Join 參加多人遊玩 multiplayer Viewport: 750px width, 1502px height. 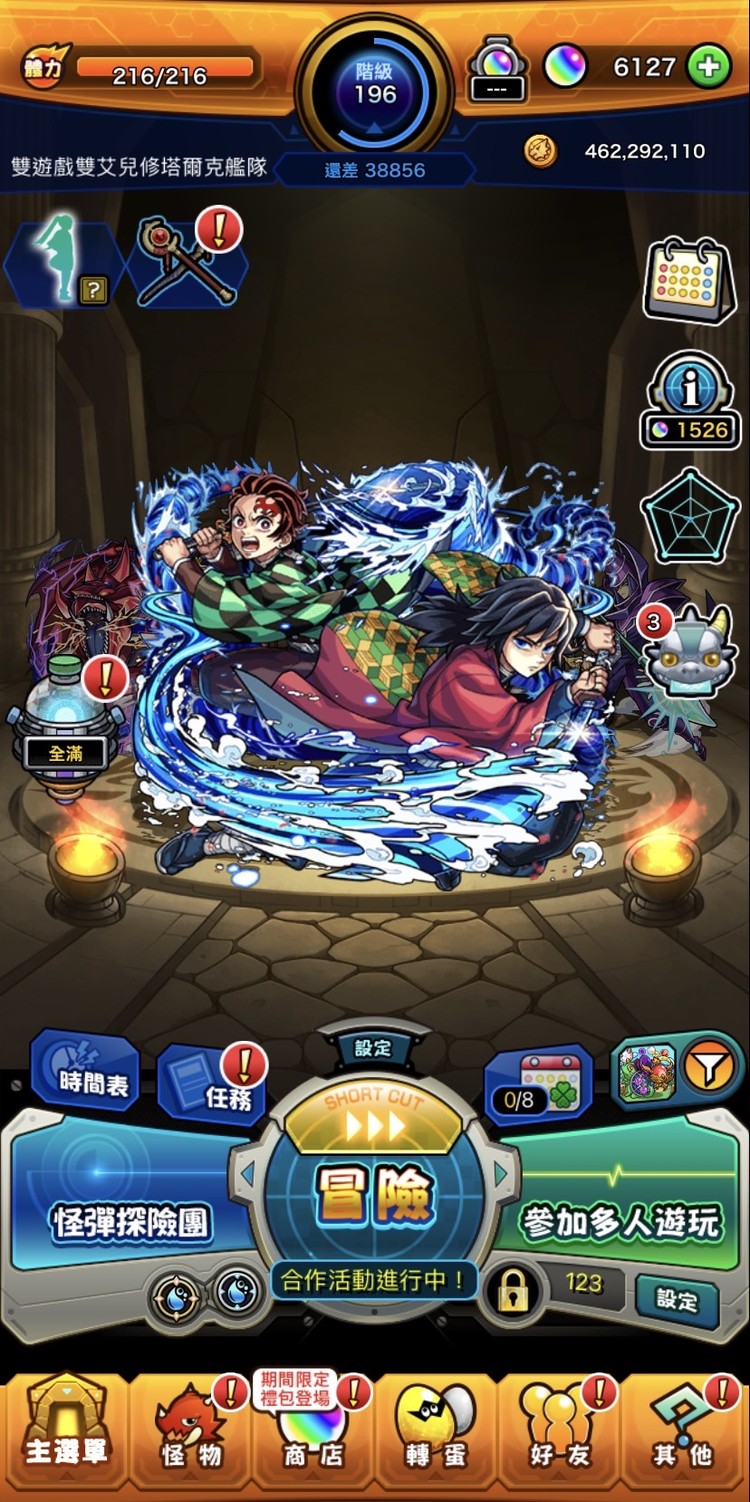point(620,1222)
